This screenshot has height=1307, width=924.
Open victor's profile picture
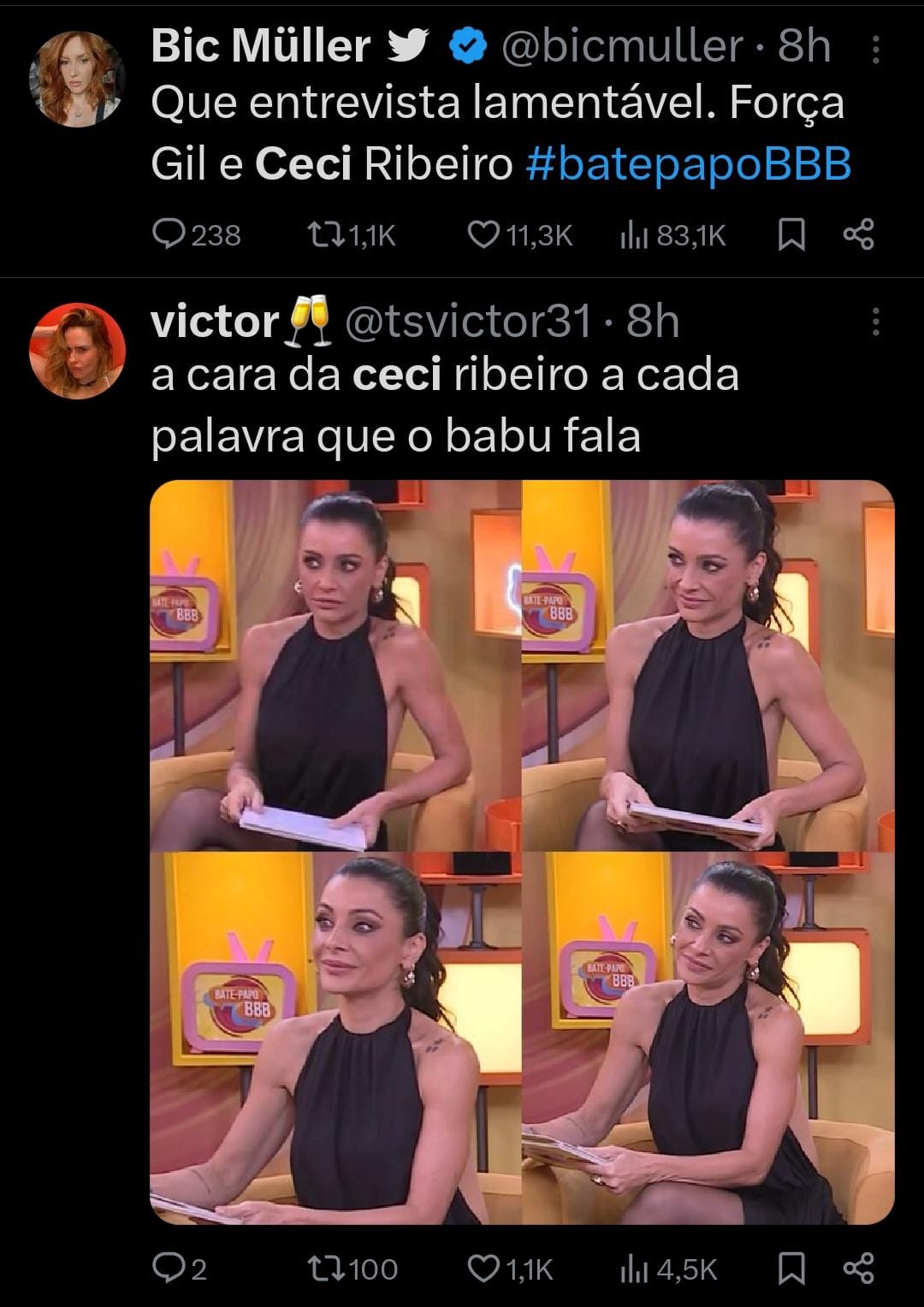[78, 351]
